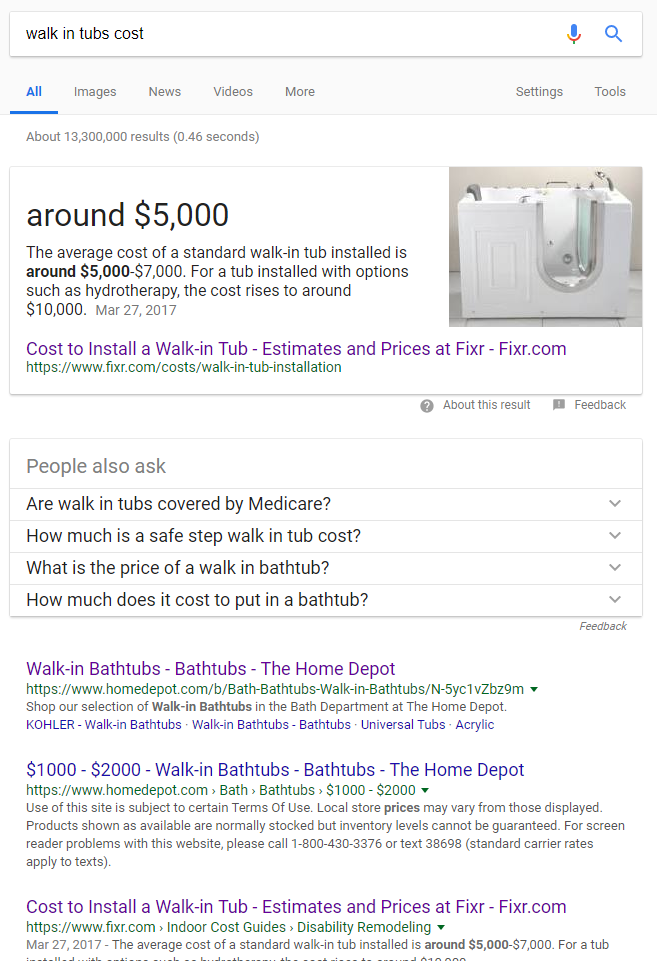Open the walk-in tub image in snippet
Image resolution: width=657 pixels, height=961 pixels.
(x=545, y=247)
